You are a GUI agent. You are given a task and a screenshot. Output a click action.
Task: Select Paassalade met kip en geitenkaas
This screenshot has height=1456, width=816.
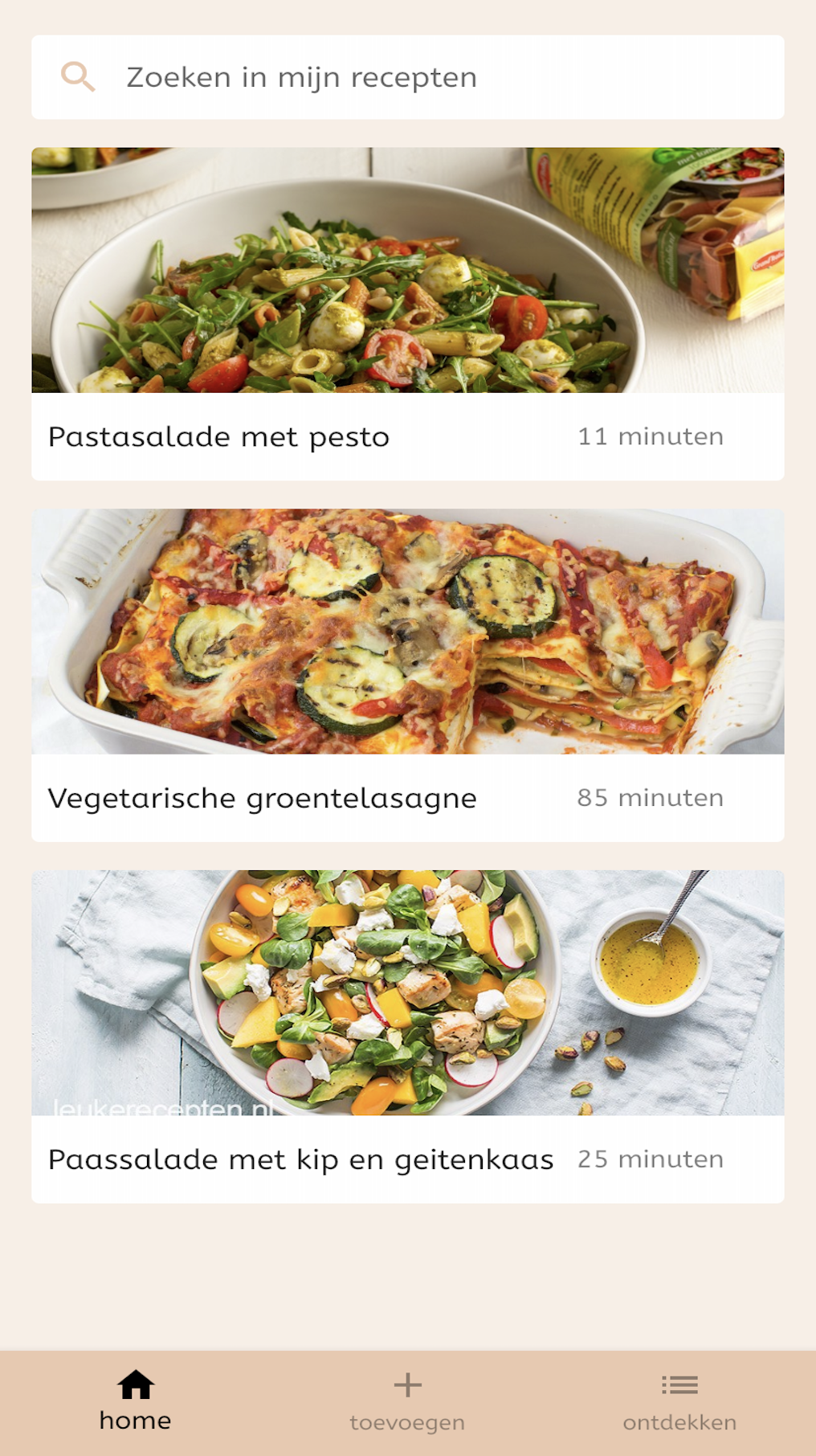point(407,1037)
